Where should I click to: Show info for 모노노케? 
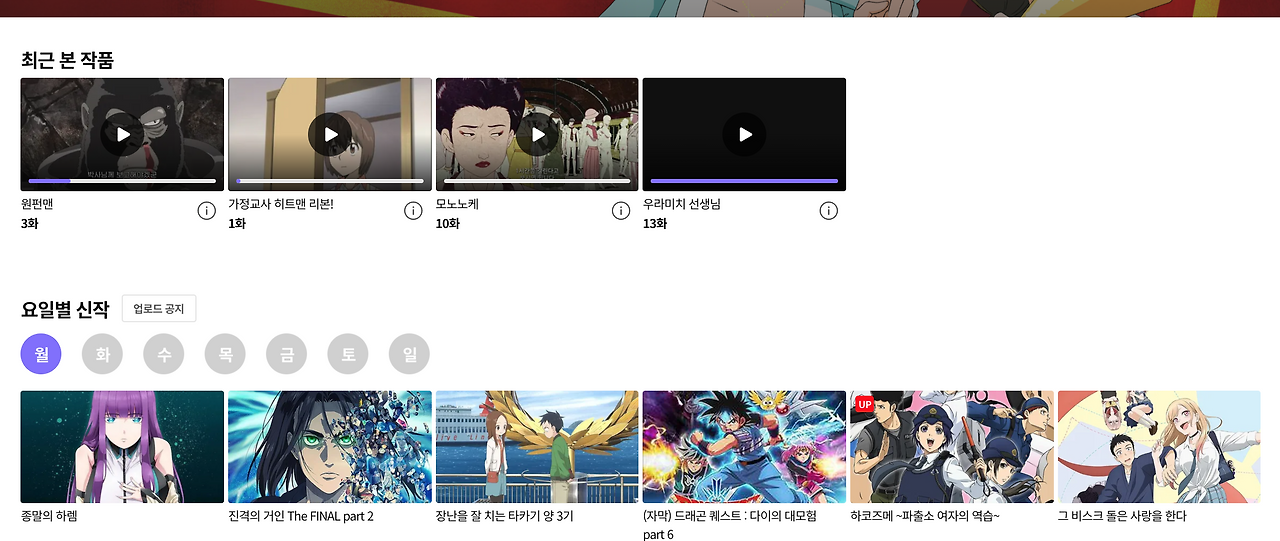coord(621,210)
